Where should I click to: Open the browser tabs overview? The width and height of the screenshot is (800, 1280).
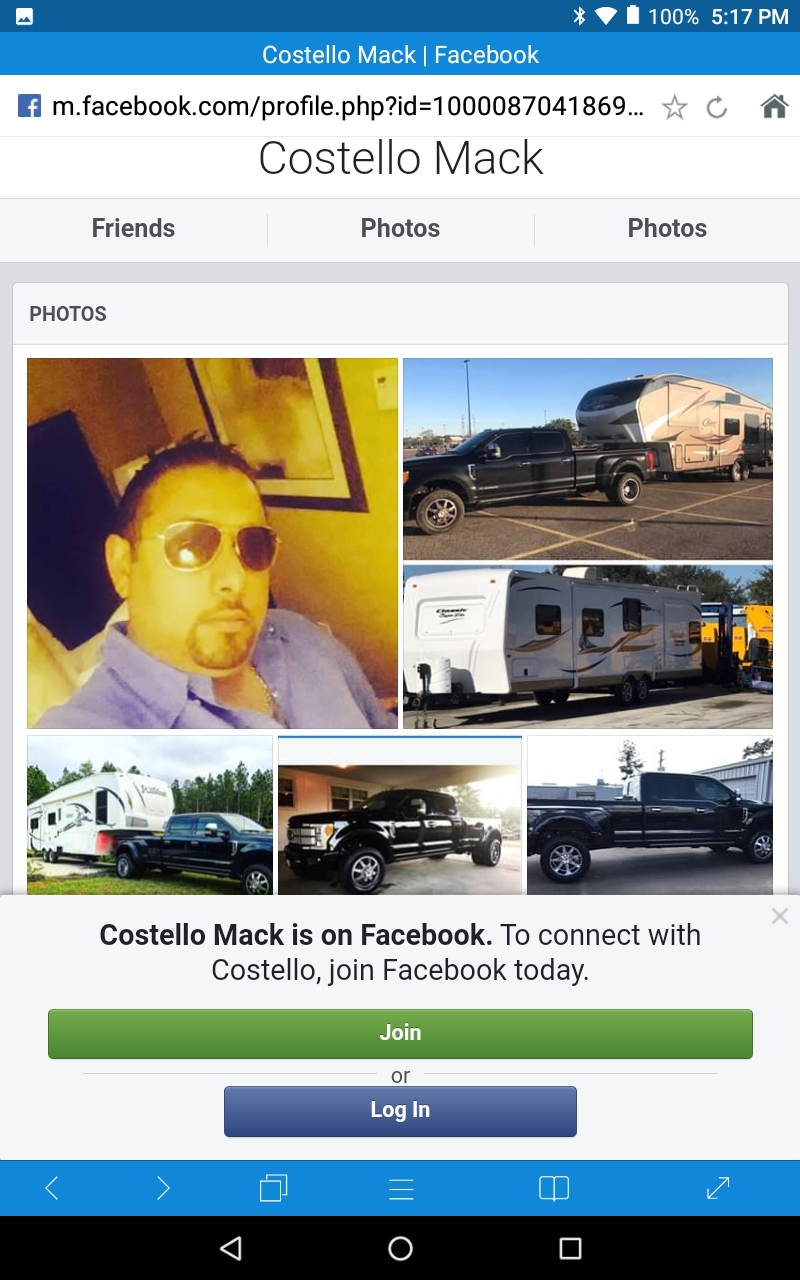pyautogui.click(x=273, y=1188)
